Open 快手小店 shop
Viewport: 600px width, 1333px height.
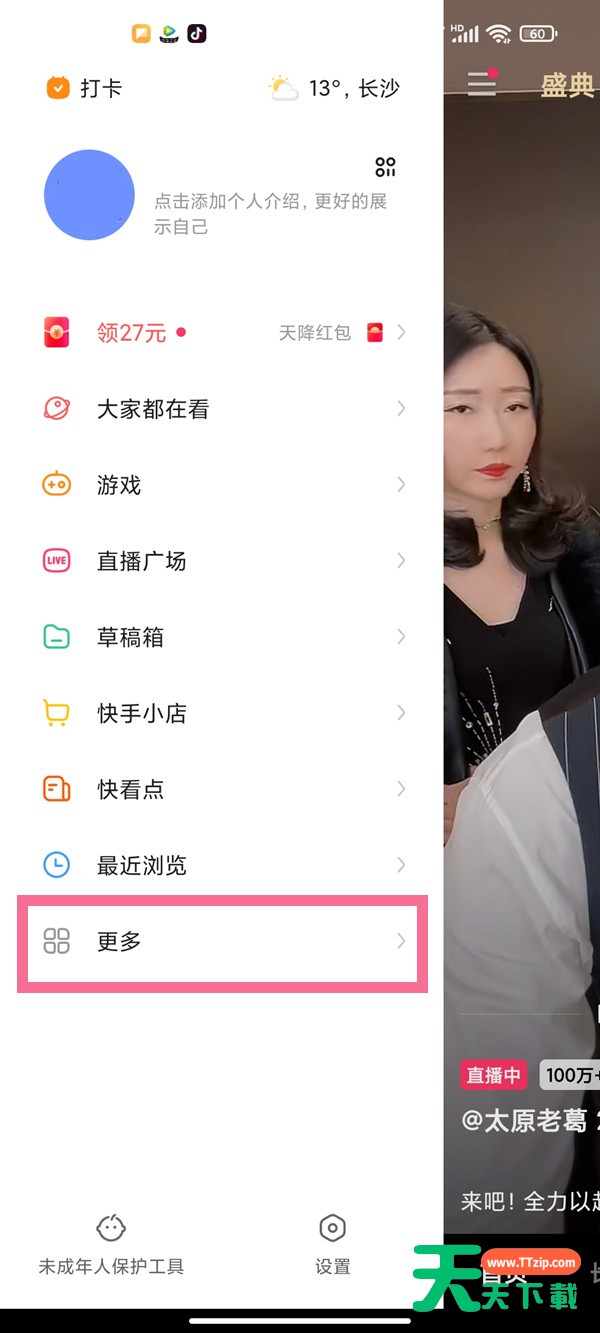[x=222, y=713]
